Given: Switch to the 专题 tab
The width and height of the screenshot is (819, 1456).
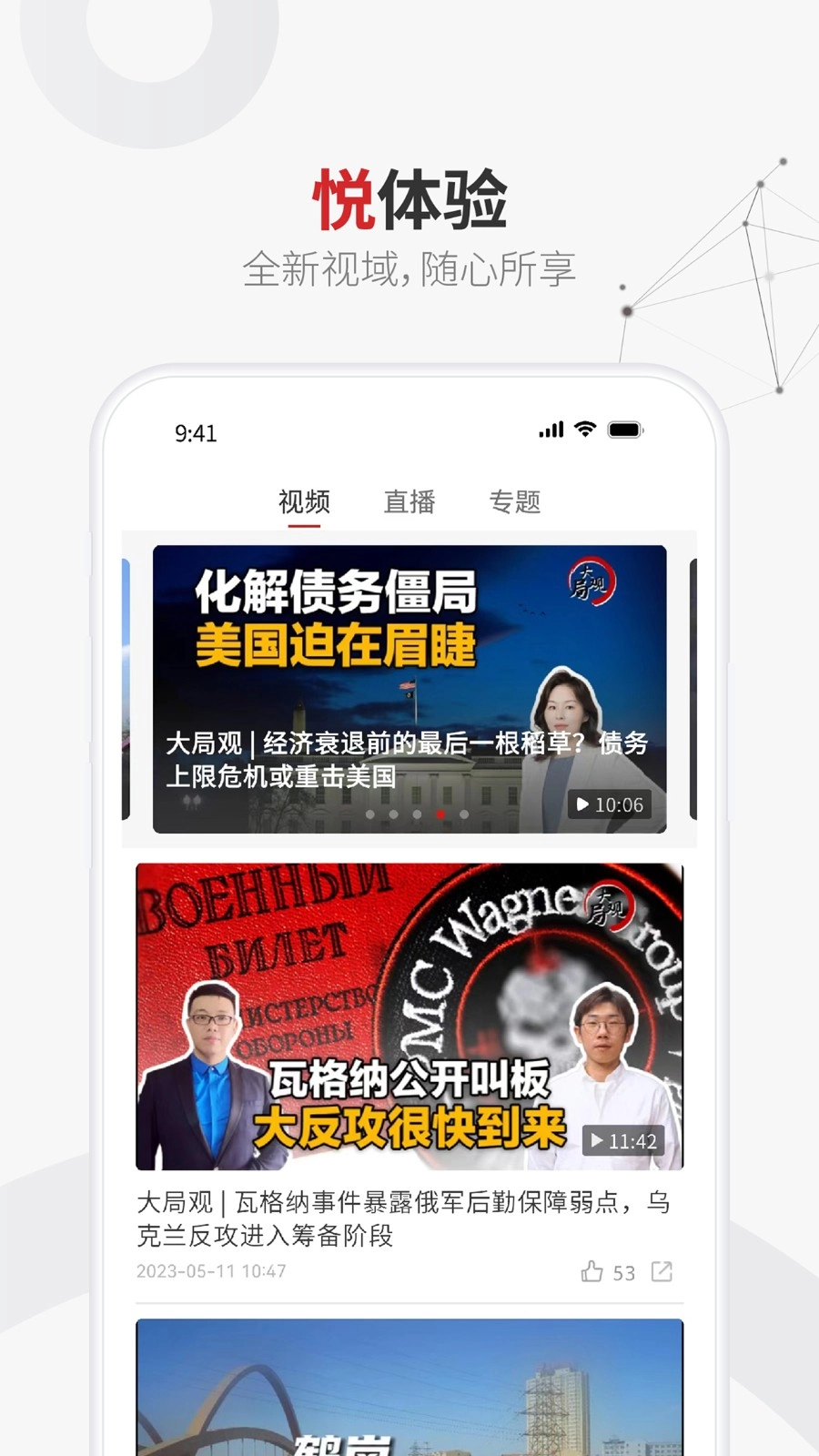Looking at the screenshot, I should click(517, 500).
